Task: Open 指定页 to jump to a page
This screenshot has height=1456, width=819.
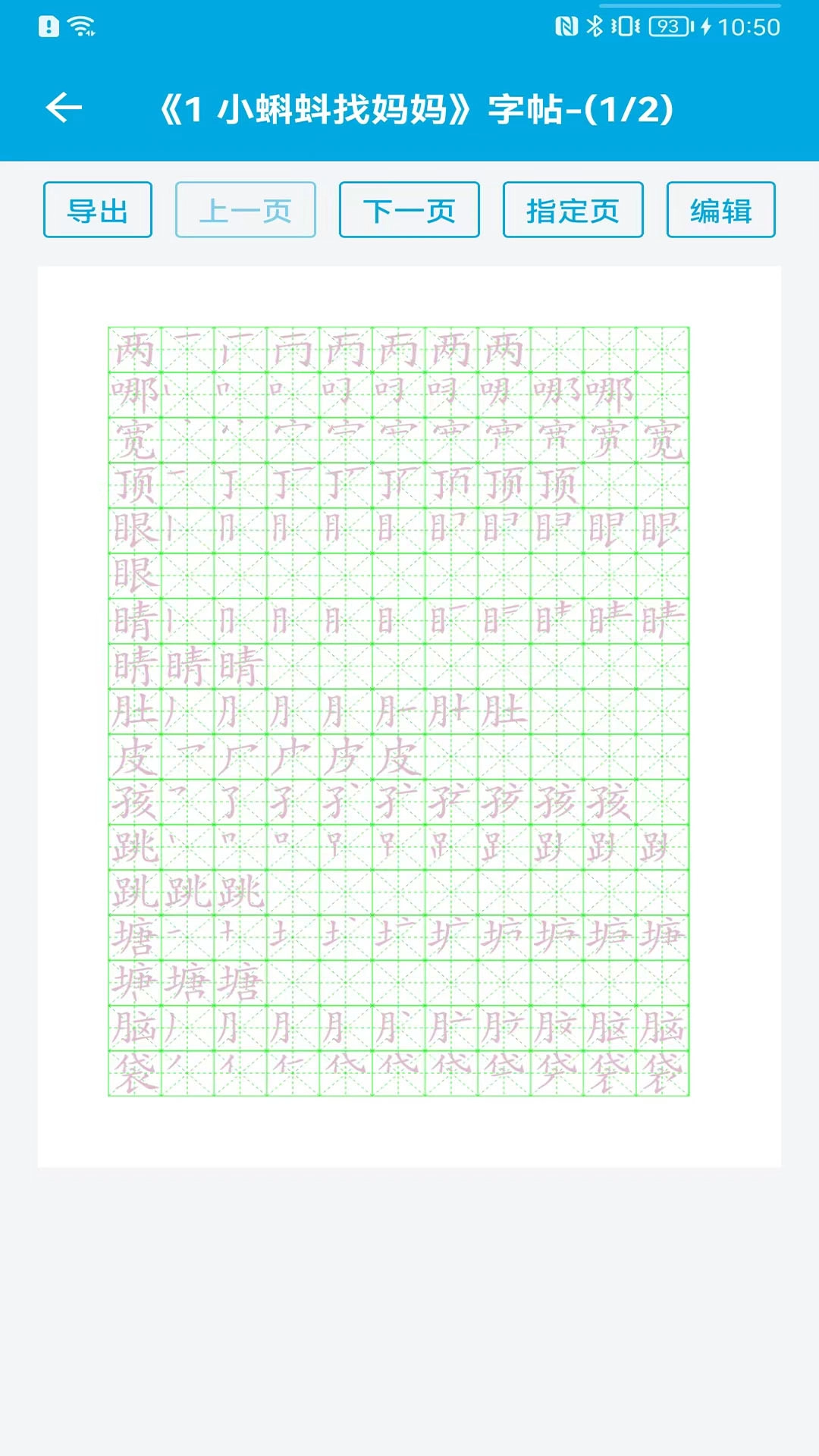Action: pos(573,211)
